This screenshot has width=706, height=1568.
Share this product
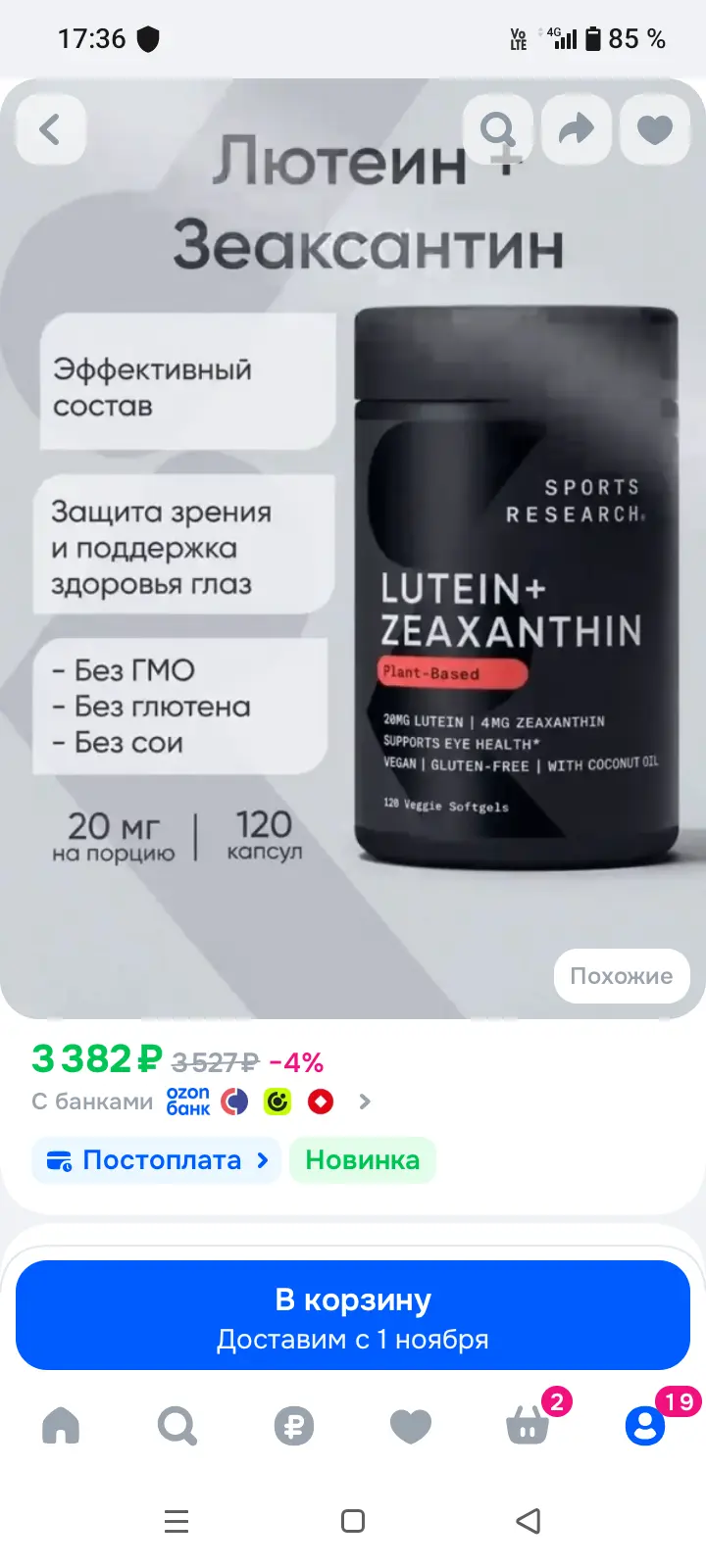(x=577, y=129)
